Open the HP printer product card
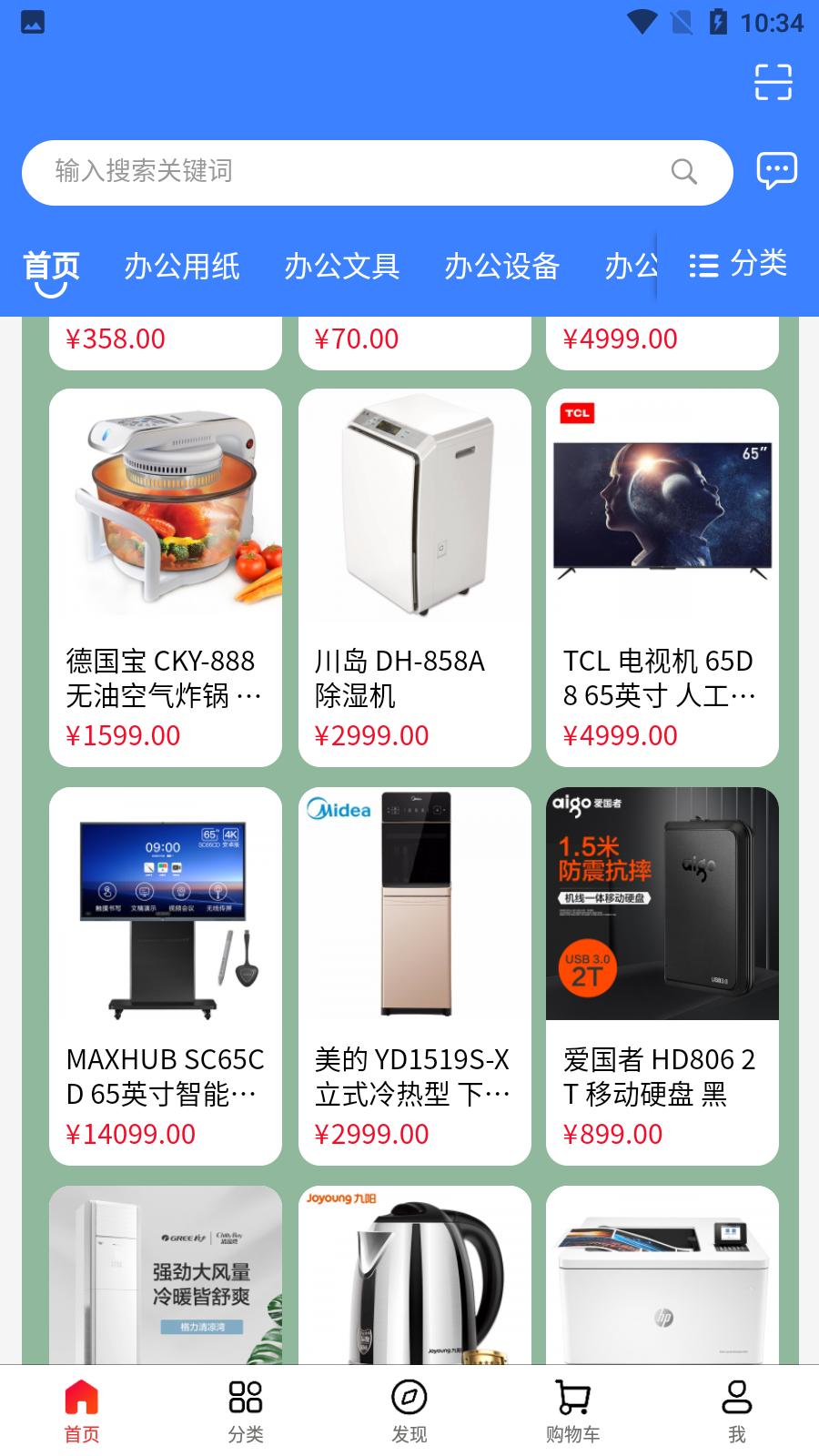The image size is (819, 1456). pyautogui.click(x=662, y=1275)
